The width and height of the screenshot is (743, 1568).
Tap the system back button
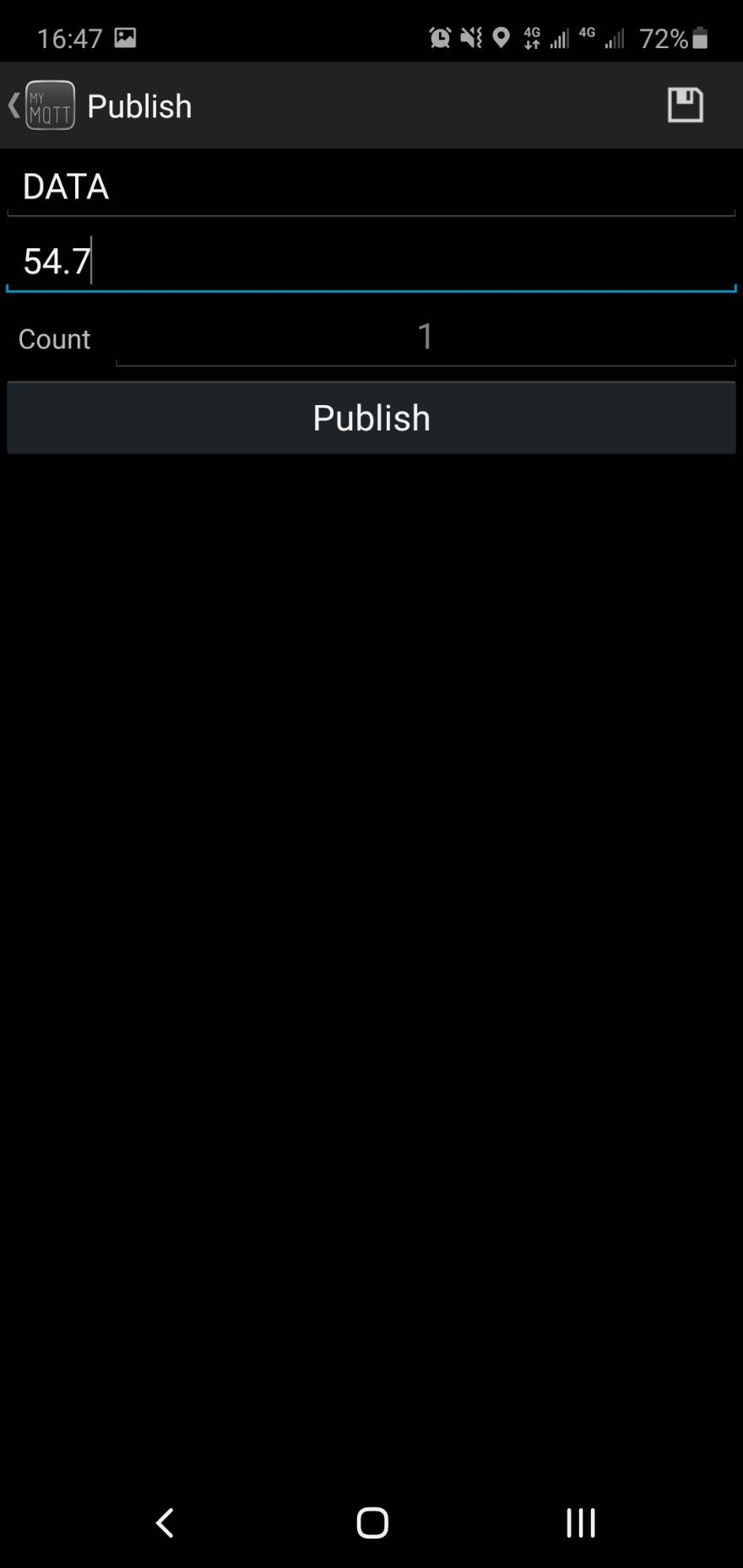pyautogui.click(x=165, y=1522)
